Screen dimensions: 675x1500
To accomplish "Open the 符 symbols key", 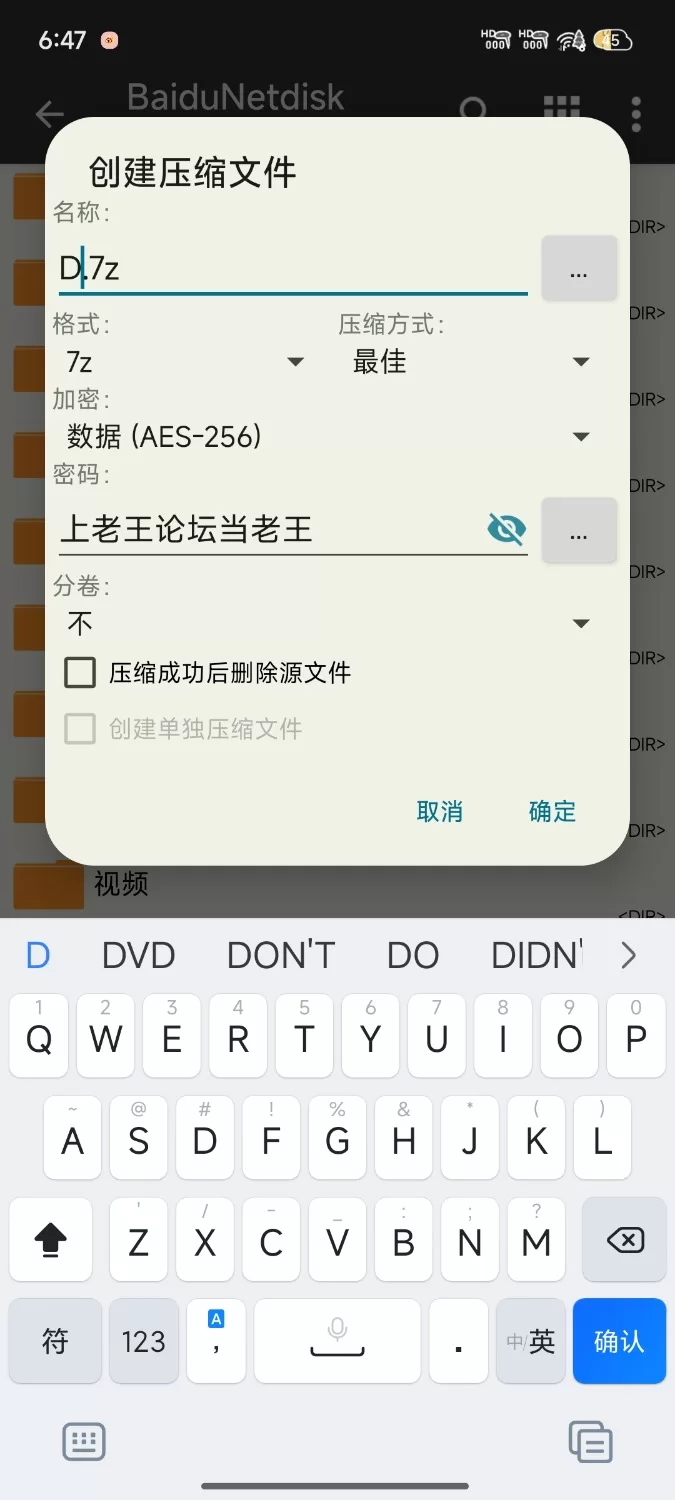I will 55,1341.
